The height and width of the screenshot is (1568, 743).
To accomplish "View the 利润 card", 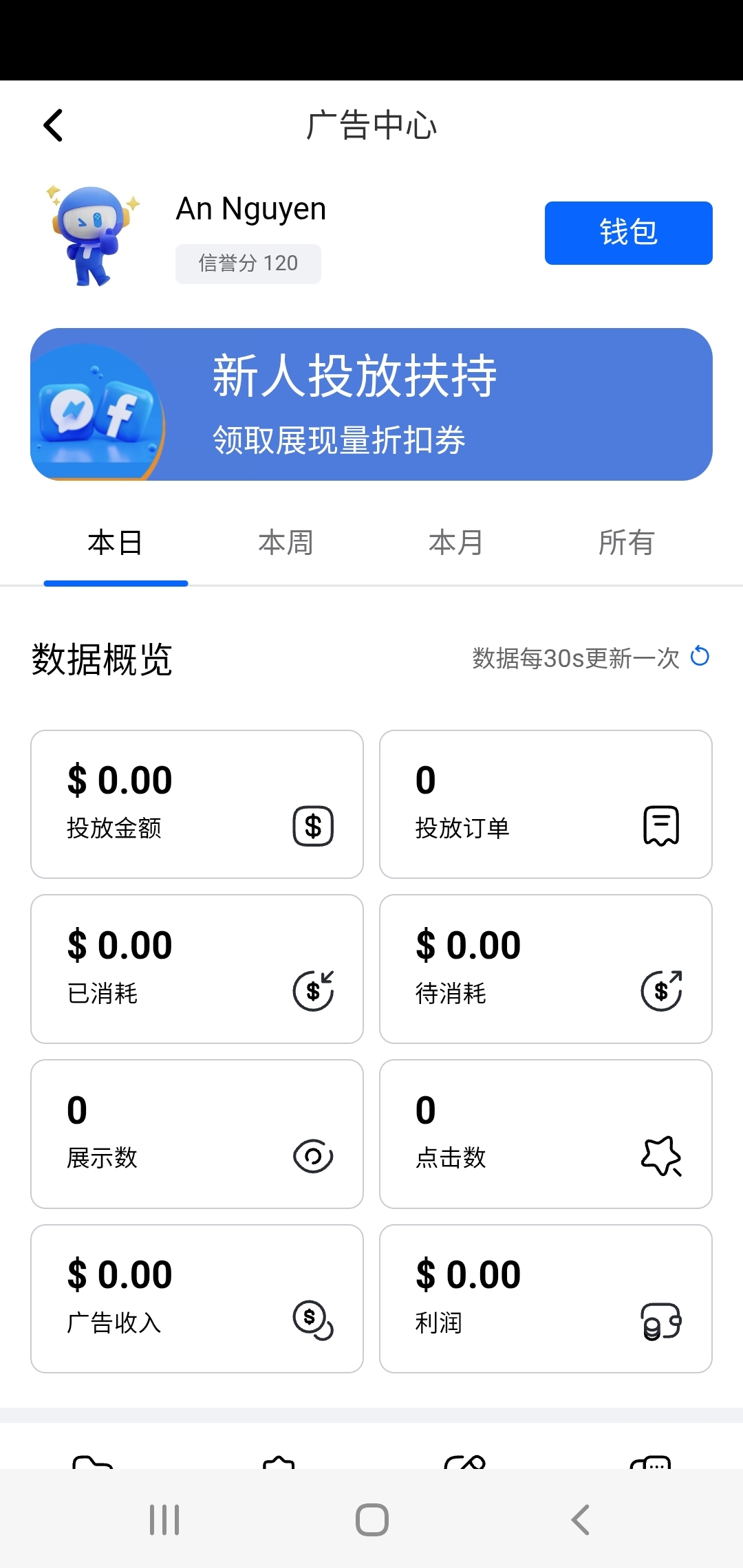I will [x=546, y=1298].
